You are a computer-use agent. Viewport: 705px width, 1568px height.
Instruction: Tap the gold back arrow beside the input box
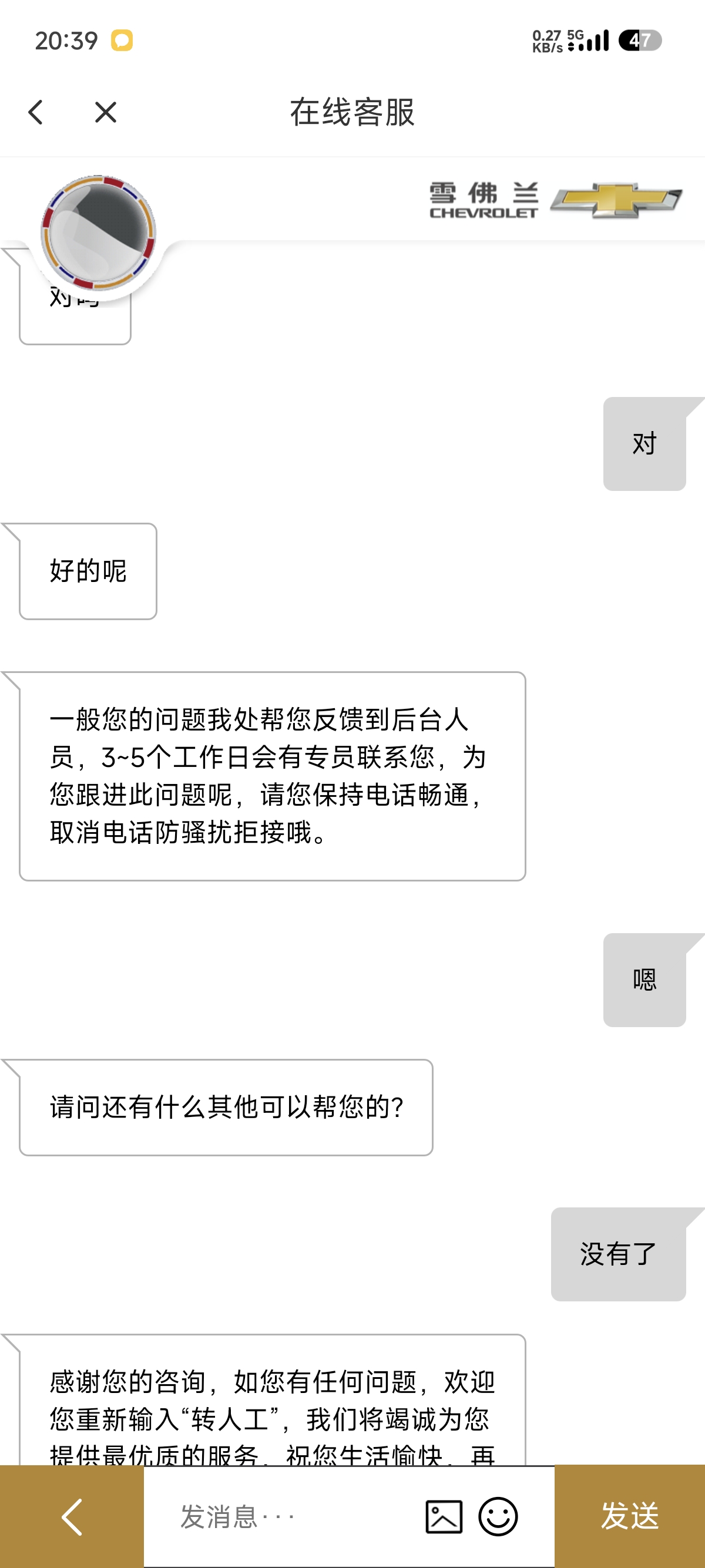point(72,1516)
